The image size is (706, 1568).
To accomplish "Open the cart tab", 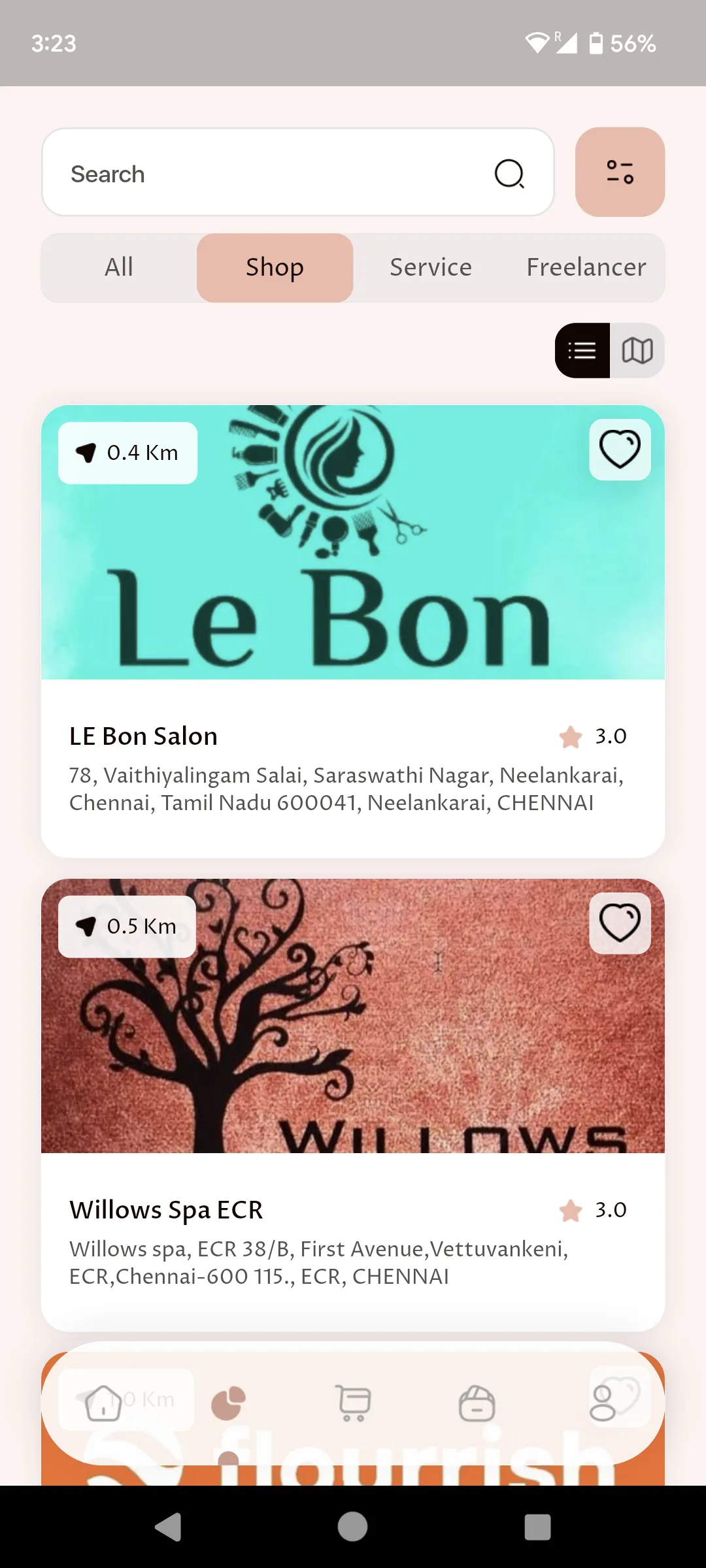I will click(x=353, y=1403).
